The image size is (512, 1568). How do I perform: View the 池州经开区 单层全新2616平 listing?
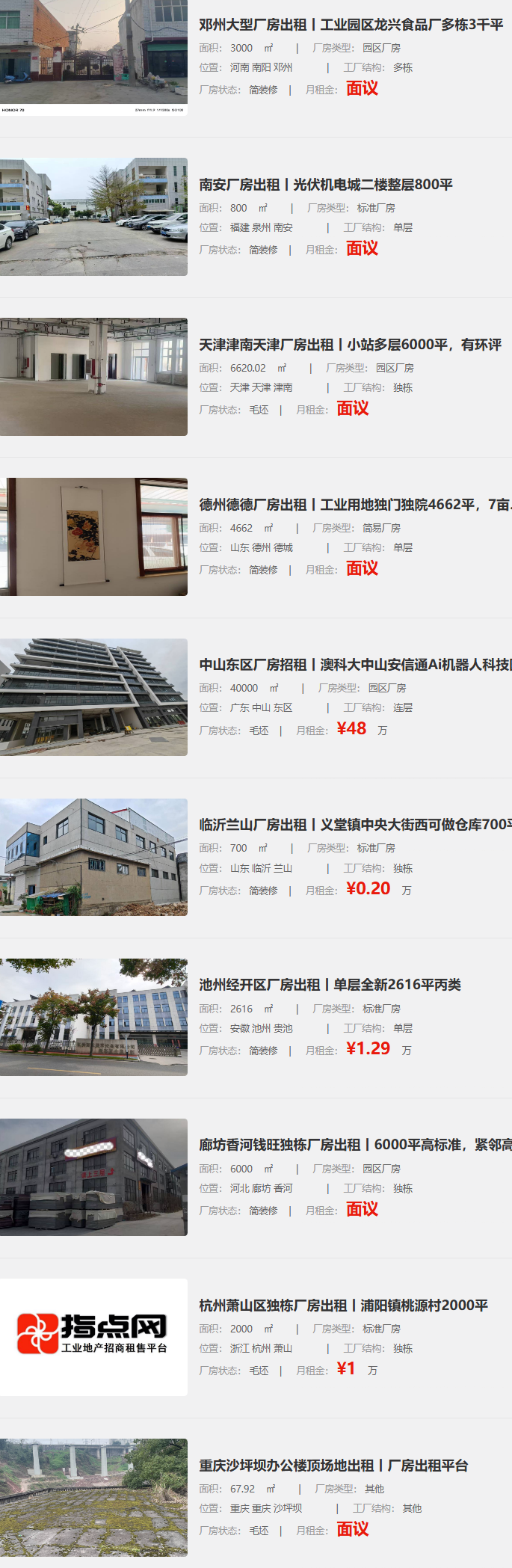tap(330, 985)
